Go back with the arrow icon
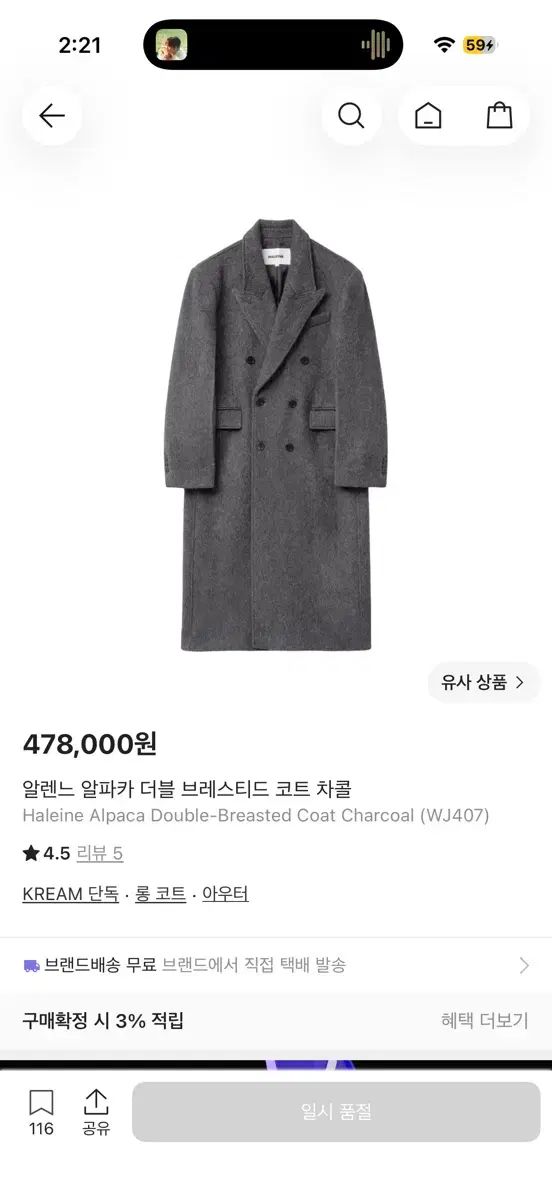The height and width of the screenshot is (1200, 552). (x=52, y=115)
